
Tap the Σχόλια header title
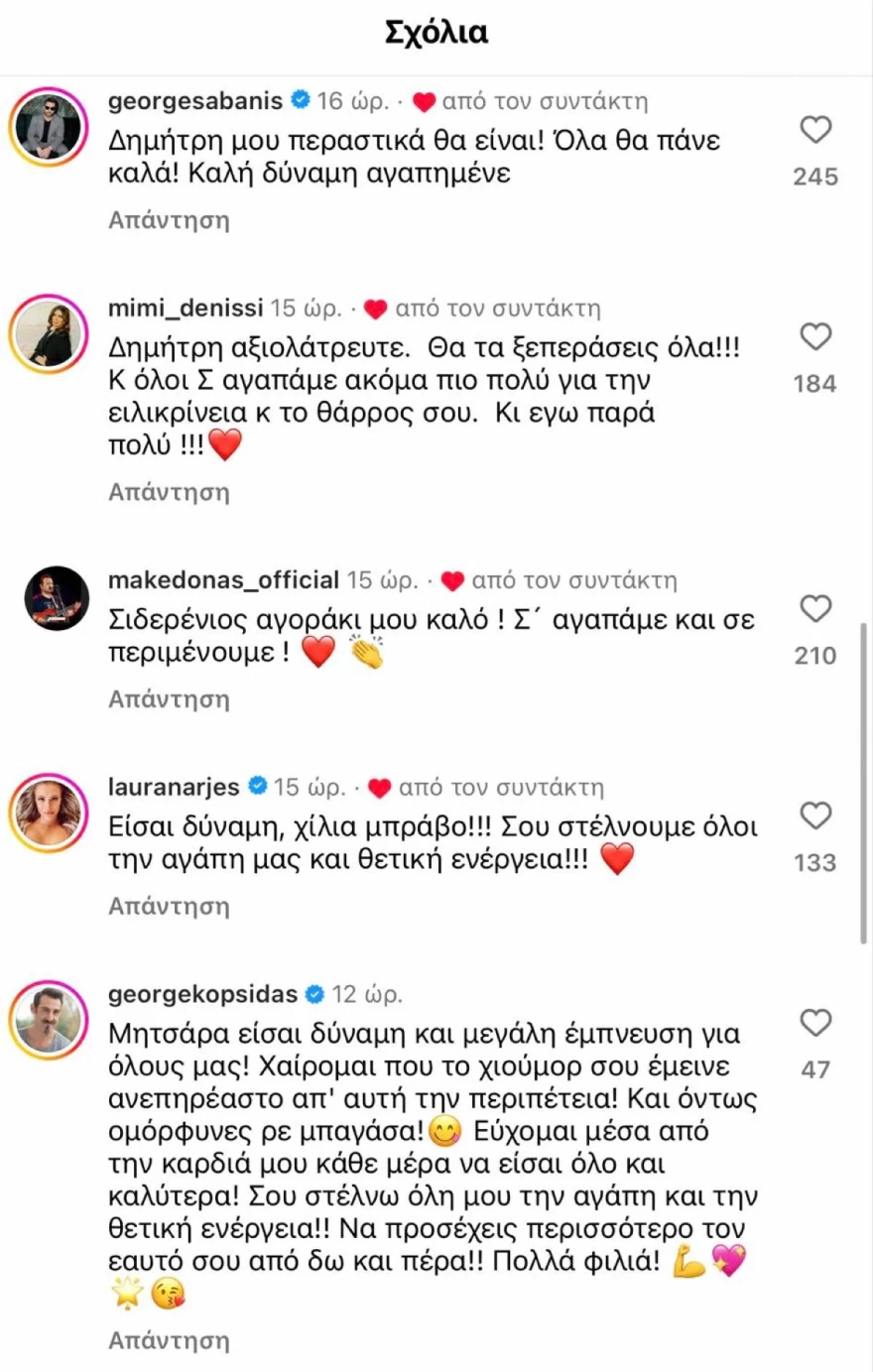point(436,31)
